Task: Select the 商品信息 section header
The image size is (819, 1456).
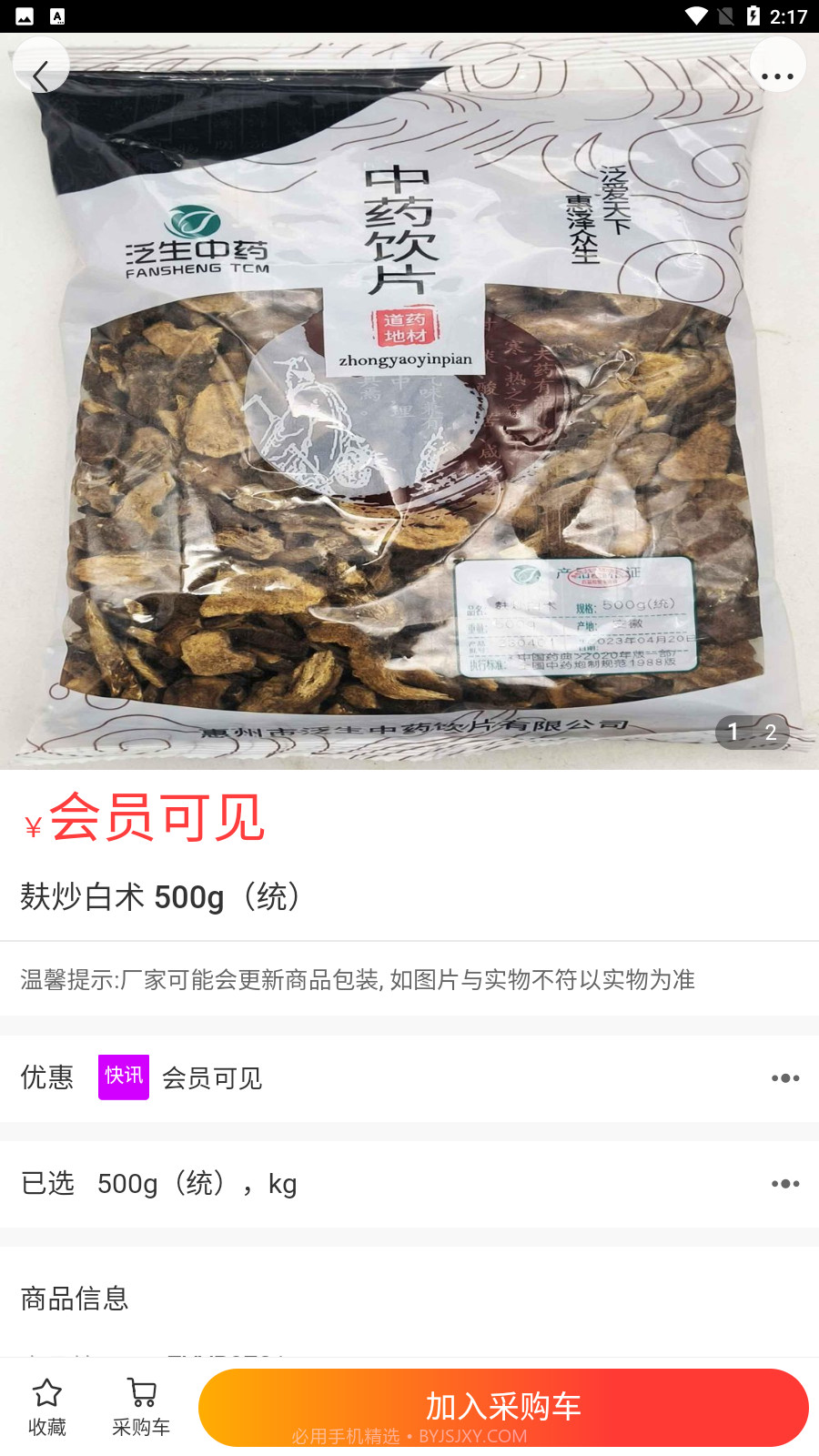Action: pyautogui.click(x=75, y=1299)
